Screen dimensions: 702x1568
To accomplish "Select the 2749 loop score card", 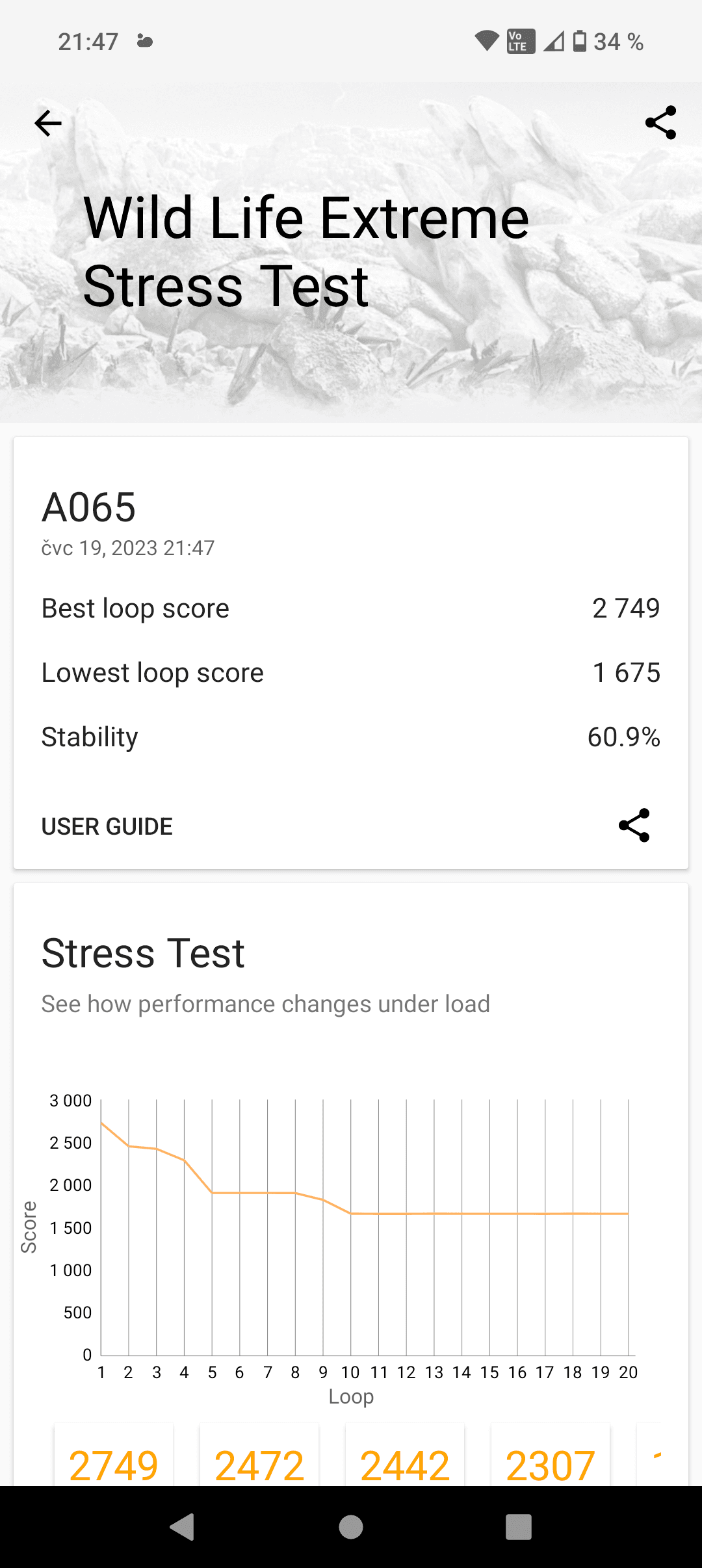I will [x=114, y=1456].
